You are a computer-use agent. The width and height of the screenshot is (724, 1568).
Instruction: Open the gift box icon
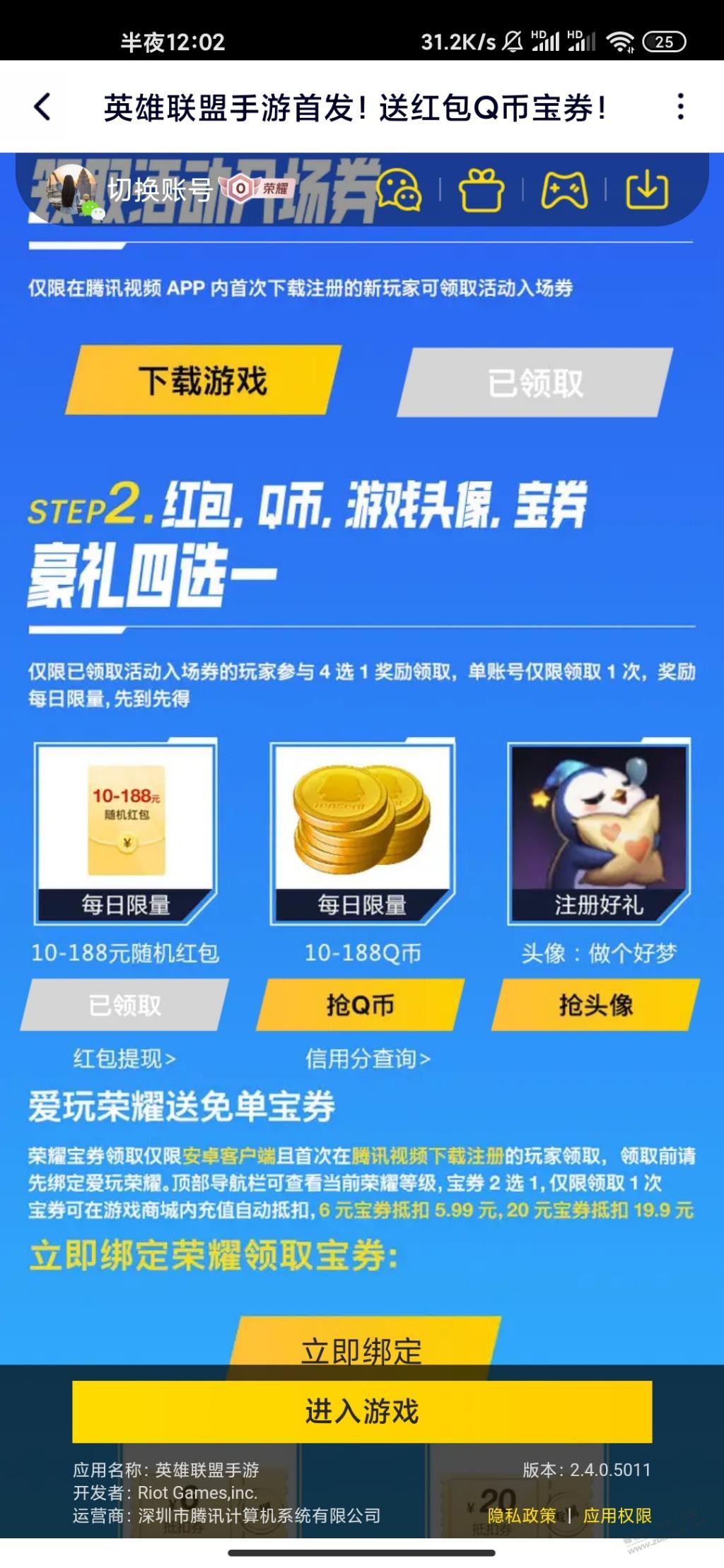481,190
